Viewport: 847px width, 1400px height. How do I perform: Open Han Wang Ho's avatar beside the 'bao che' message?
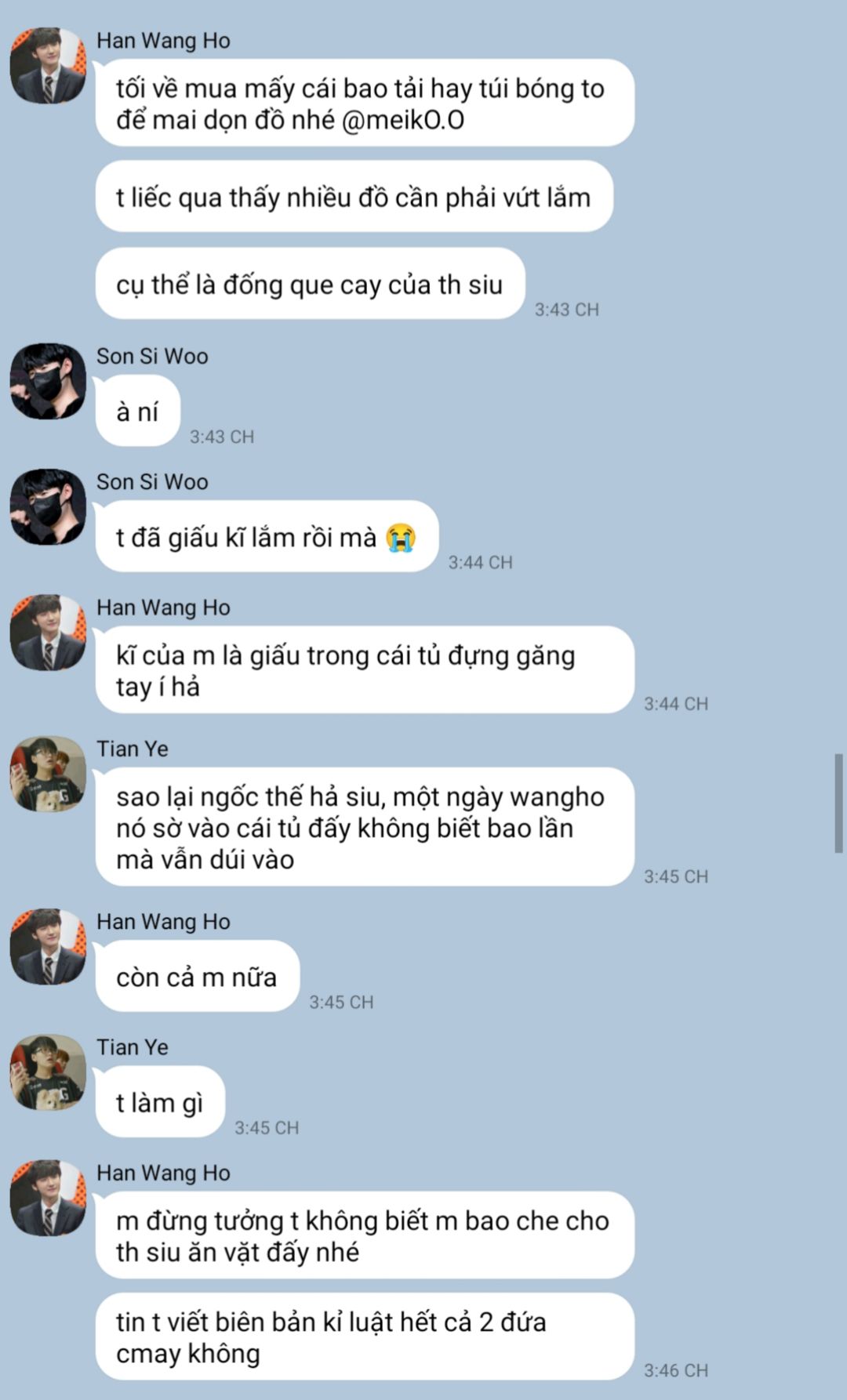48,1198
